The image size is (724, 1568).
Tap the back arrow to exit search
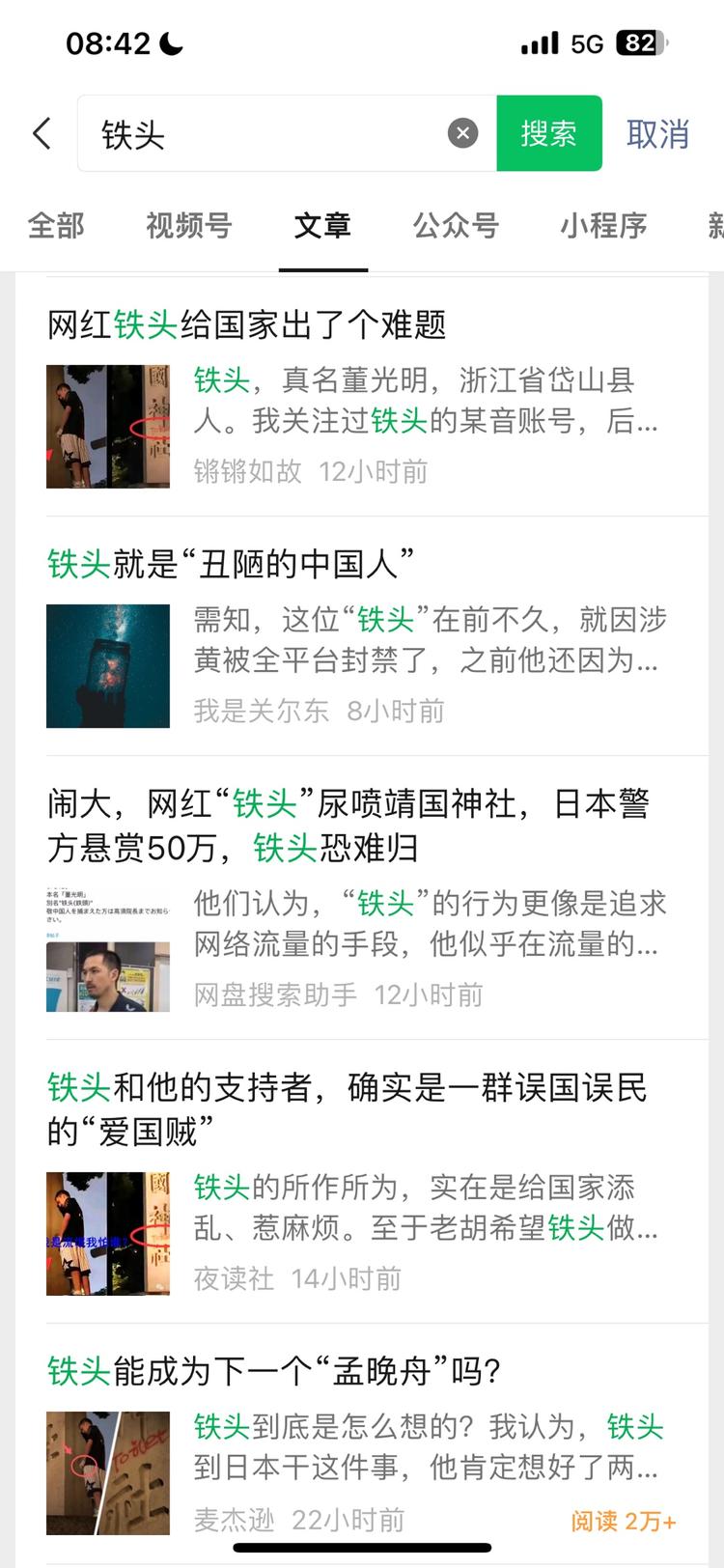40,133
